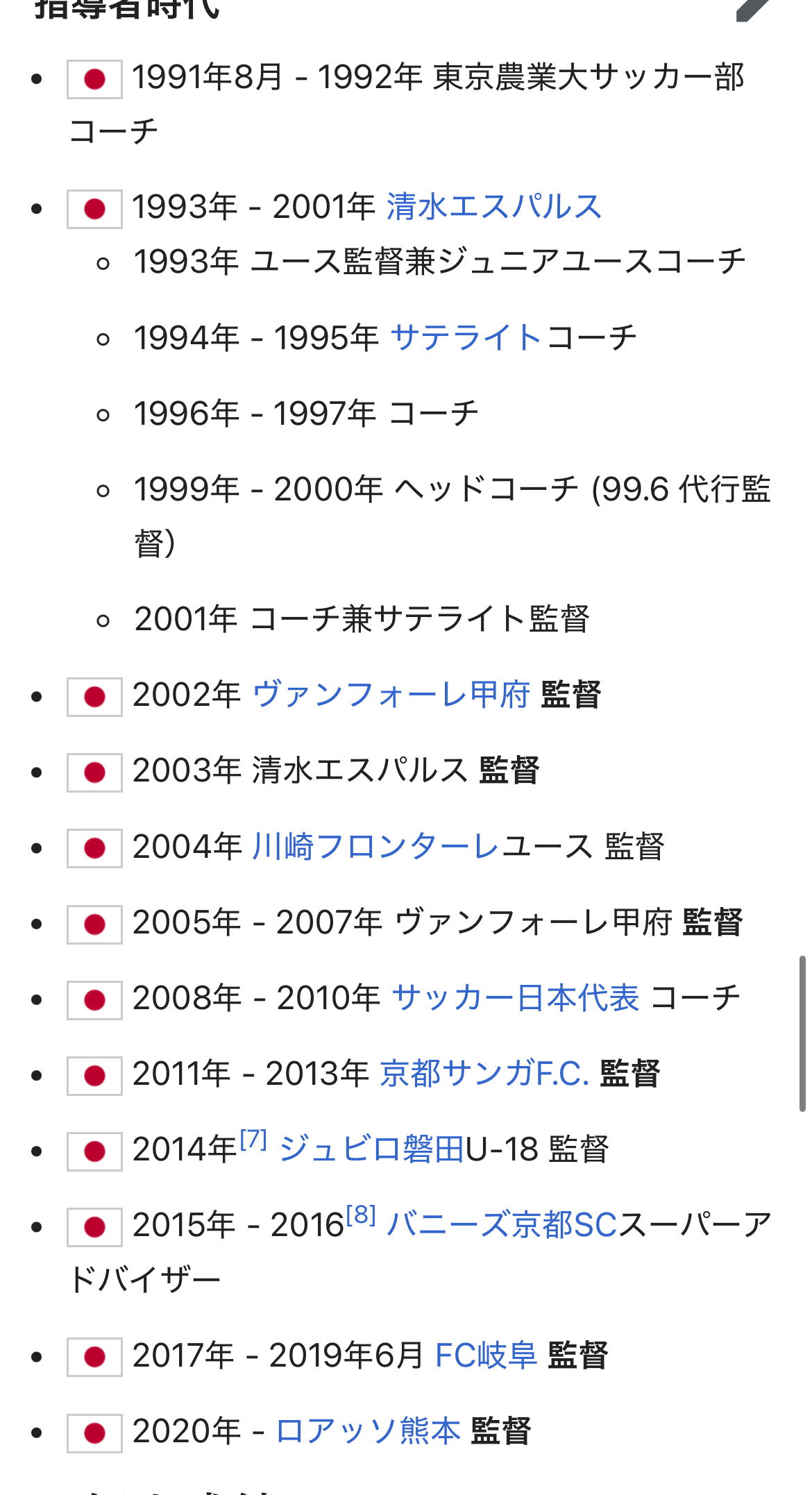812x1495 pixels.
Task: Tap the edit pencil for 指導者時代 section
Action: (754, 10)
